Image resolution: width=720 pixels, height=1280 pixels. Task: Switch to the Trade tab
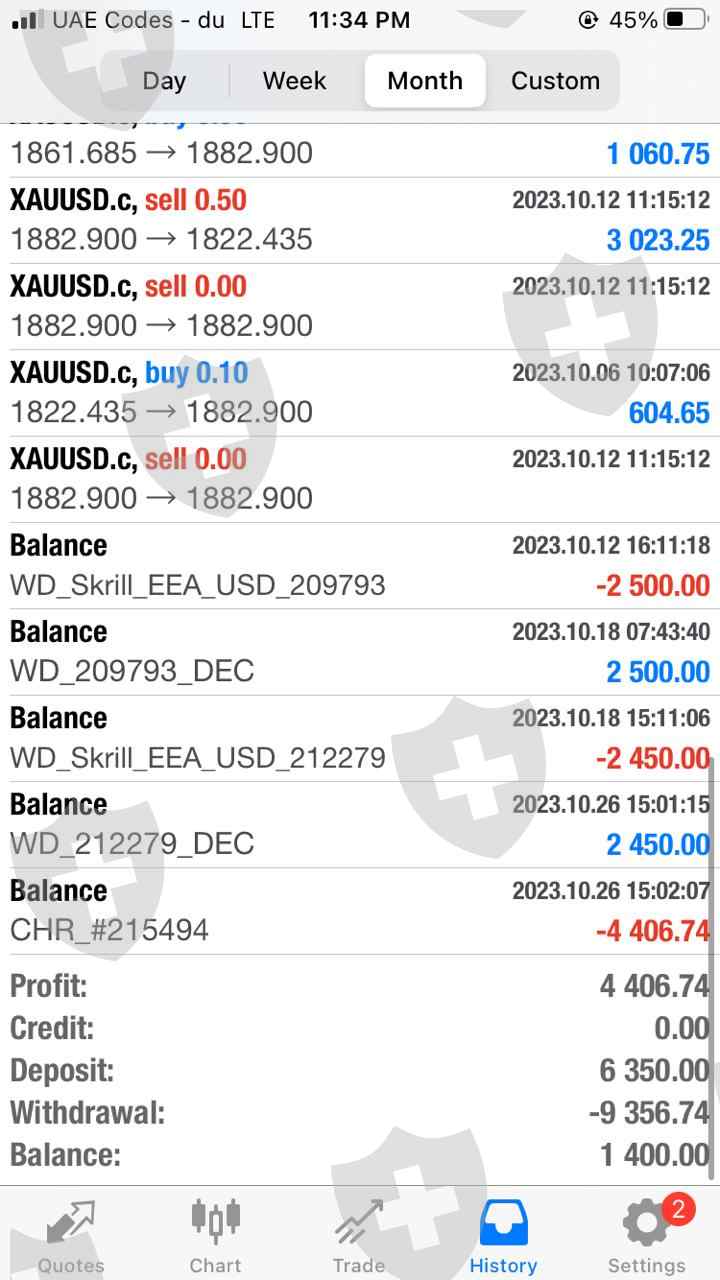click(x=359, y=1236)
